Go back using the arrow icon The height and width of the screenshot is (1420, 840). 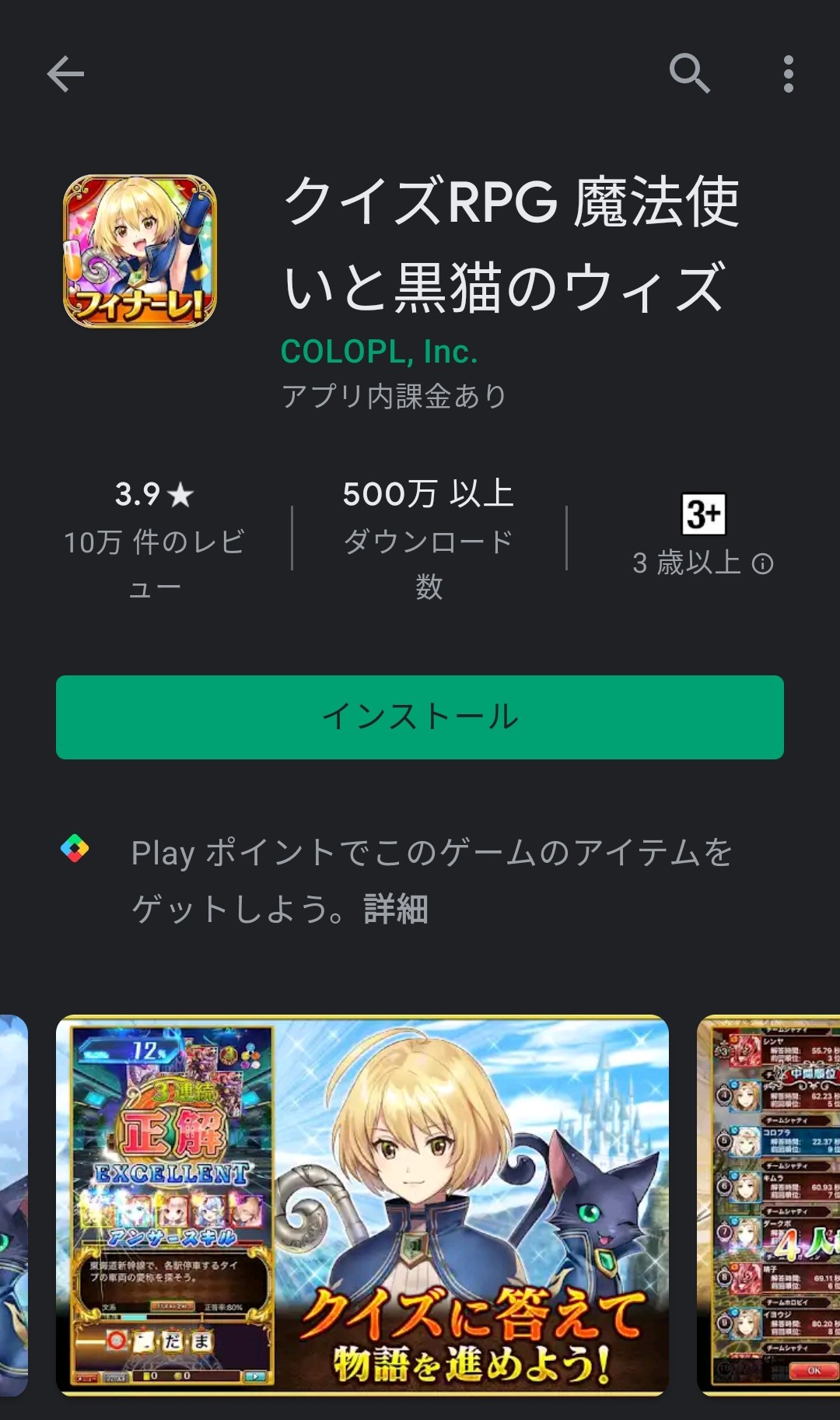[x=65, y=74]
